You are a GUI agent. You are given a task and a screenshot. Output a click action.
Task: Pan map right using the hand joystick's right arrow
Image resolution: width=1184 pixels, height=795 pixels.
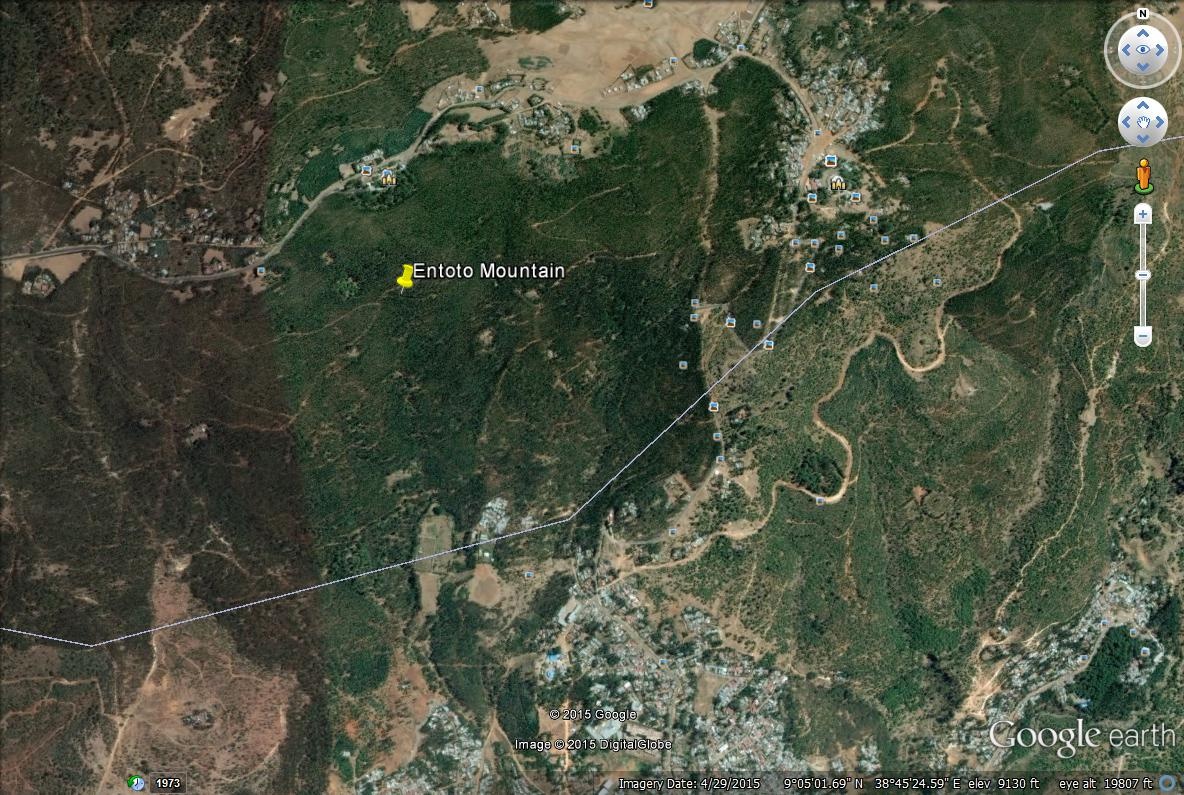point(1159,123)
